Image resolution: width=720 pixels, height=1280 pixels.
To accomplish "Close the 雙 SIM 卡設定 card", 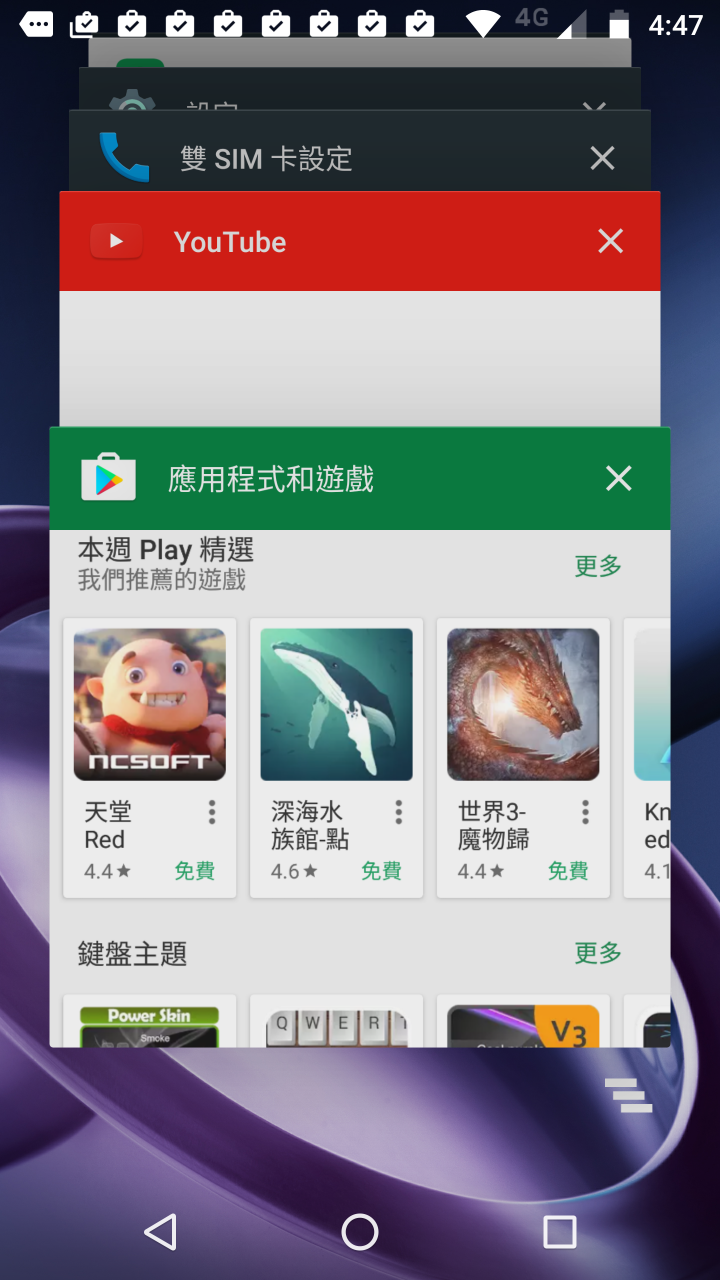I will coord(602,158).
